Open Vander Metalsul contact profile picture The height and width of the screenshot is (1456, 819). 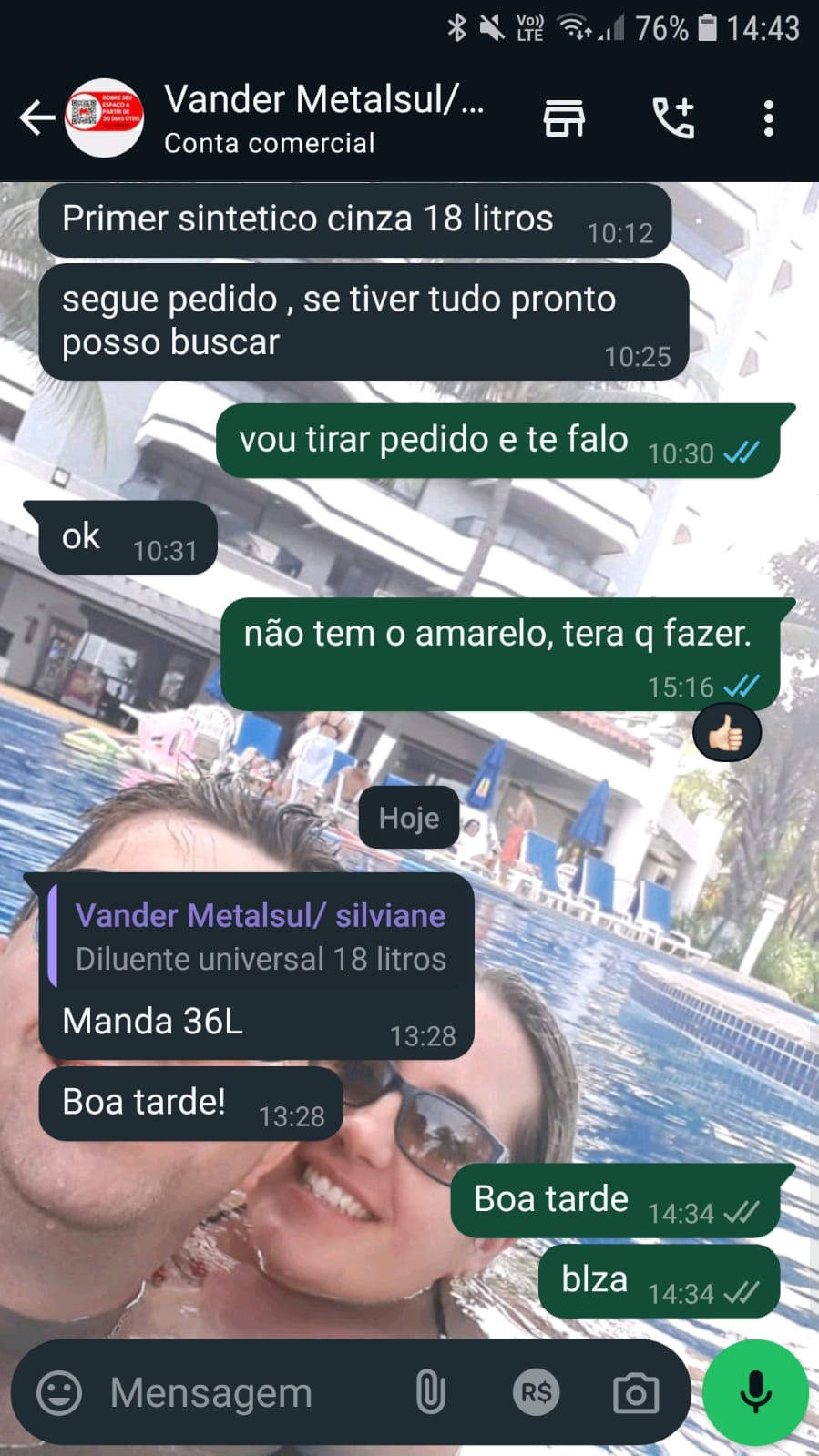[x=105, y=118]
